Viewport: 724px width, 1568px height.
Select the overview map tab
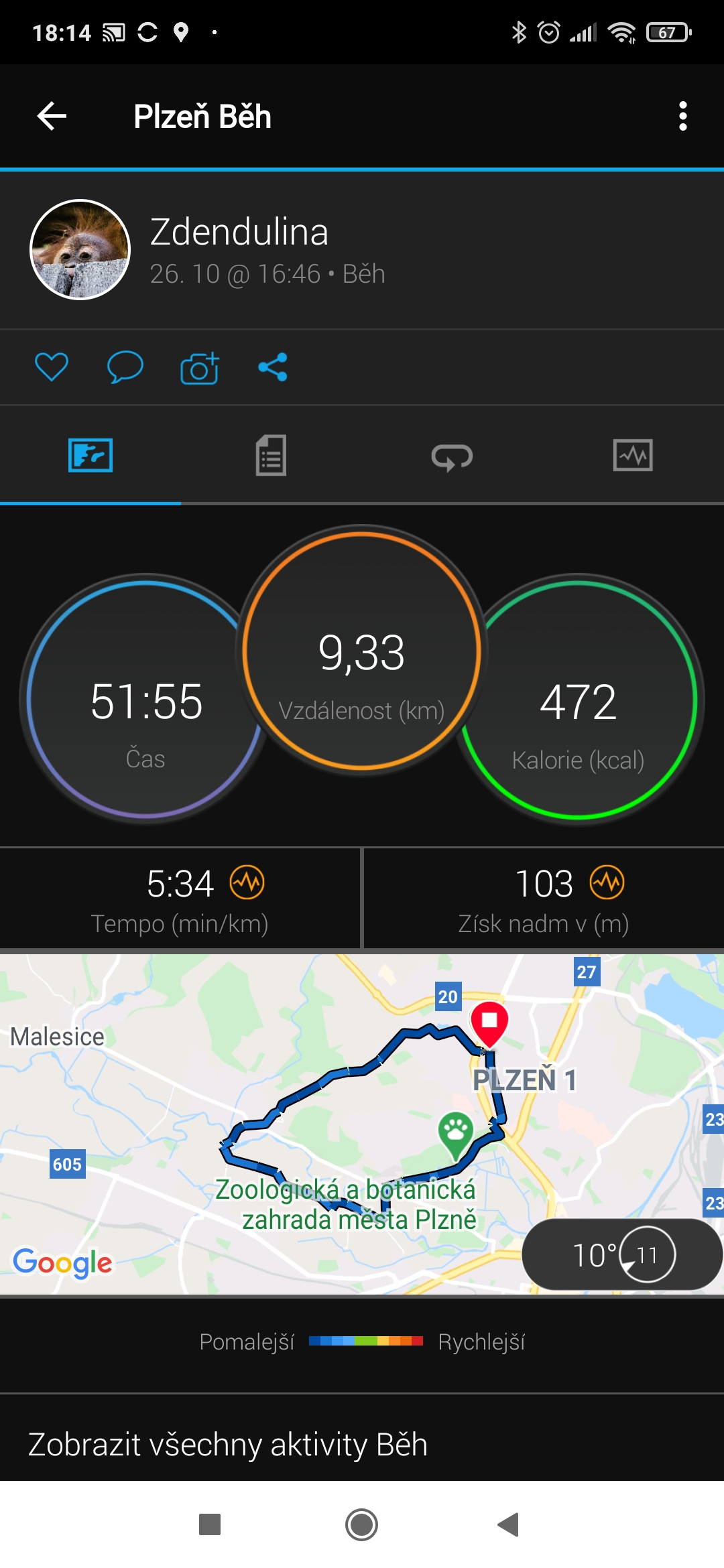tap(90, 456)
